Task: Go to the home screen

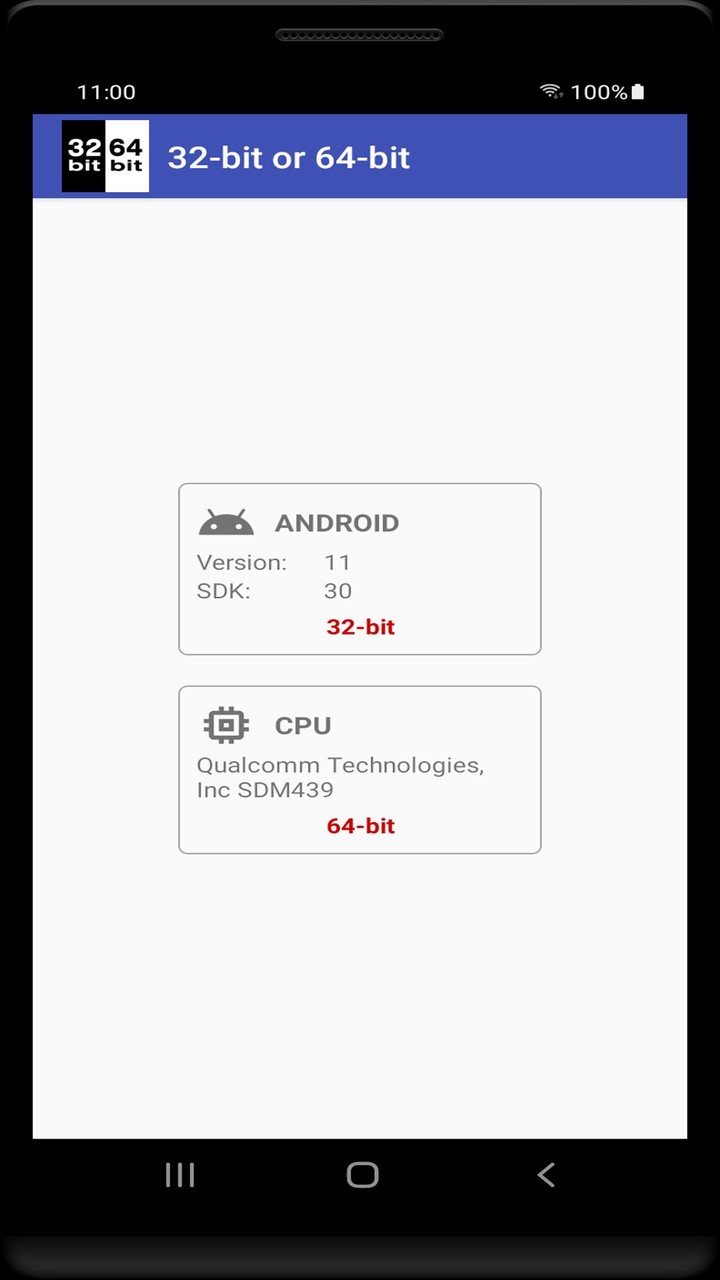Action: point(362,1175)
